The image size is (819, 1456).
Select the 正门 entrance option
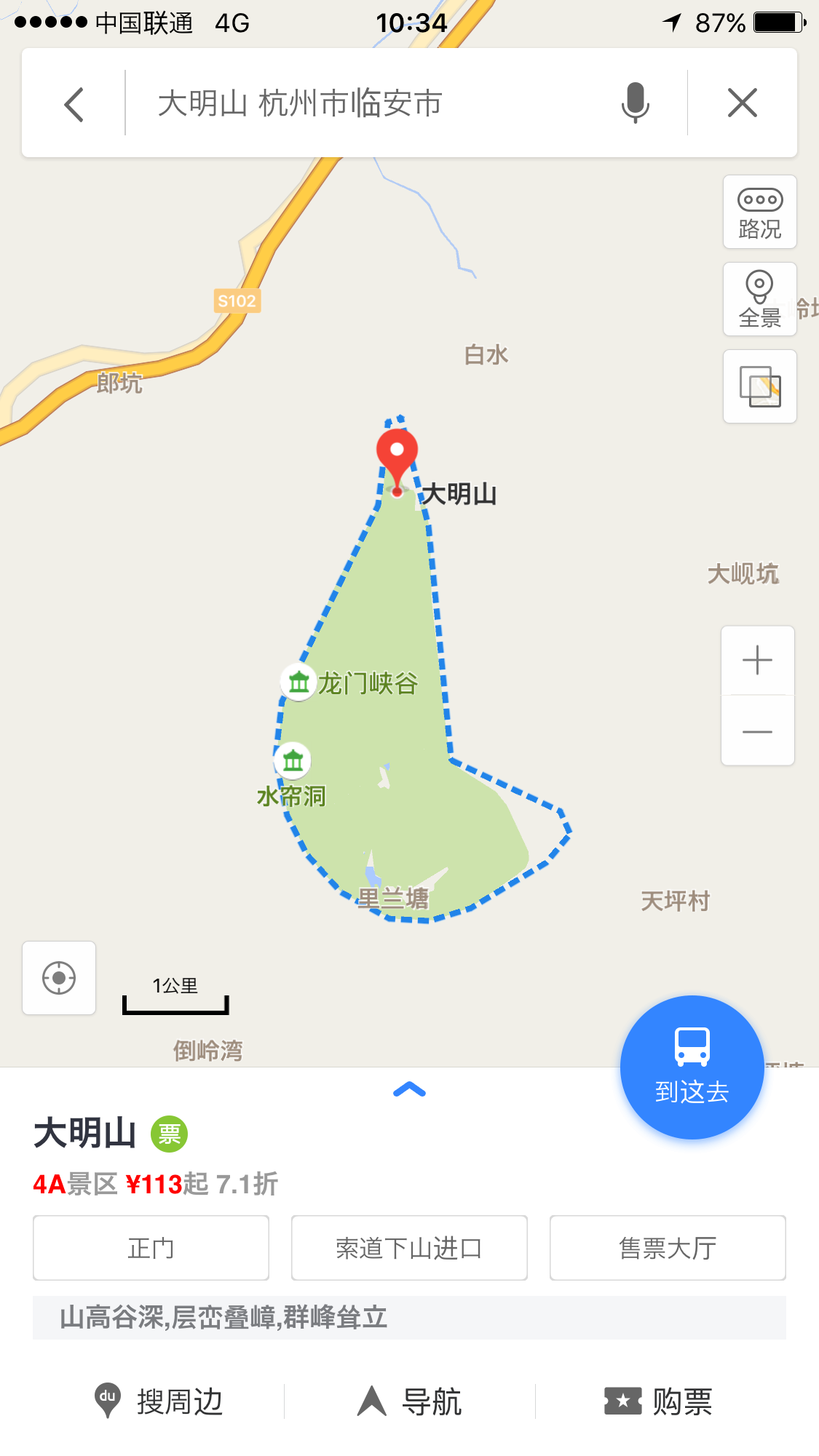point(151,1247)
